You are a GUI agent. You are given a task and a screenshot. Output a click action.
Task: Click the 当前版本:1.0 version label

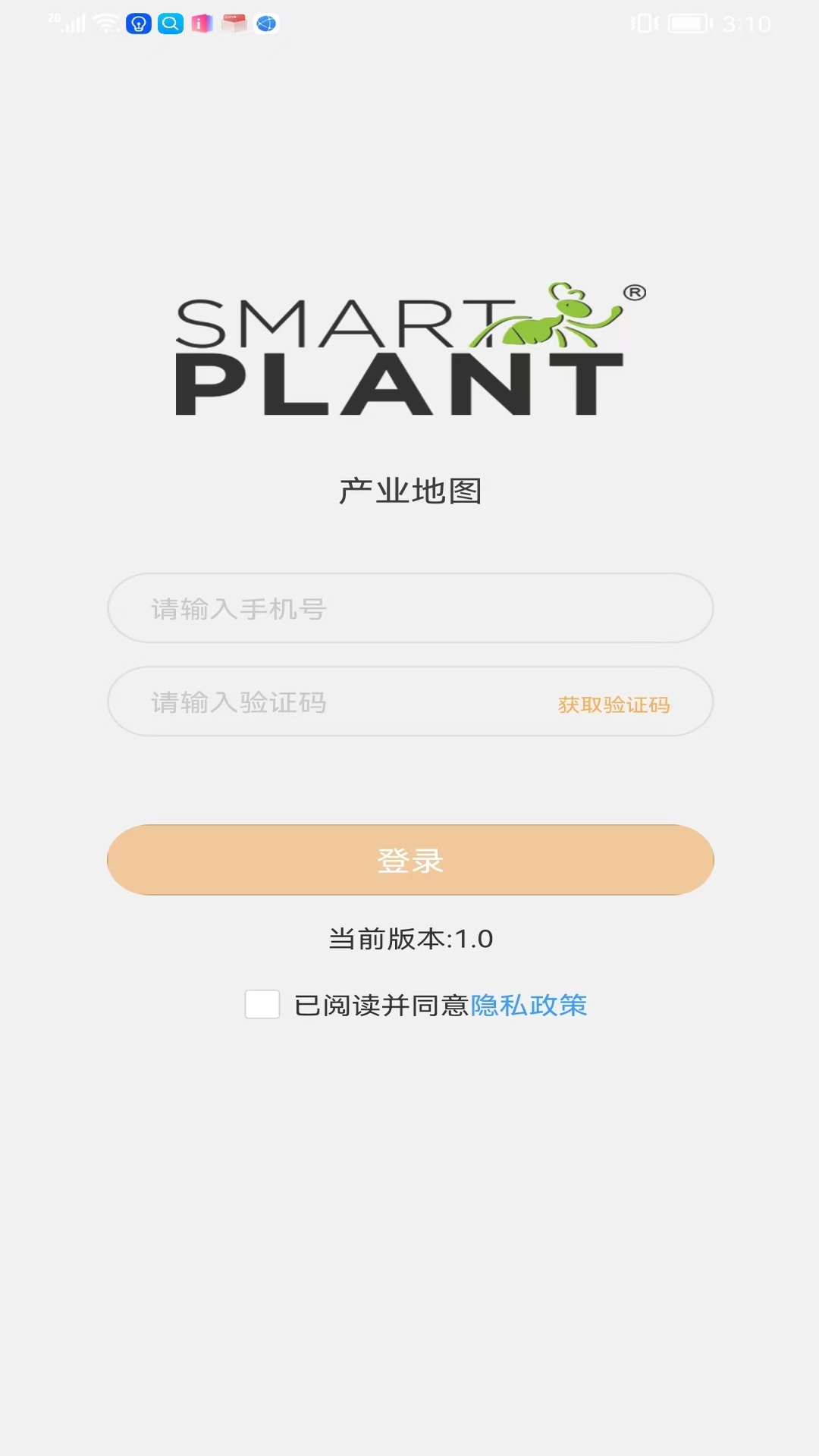point(409,938)
